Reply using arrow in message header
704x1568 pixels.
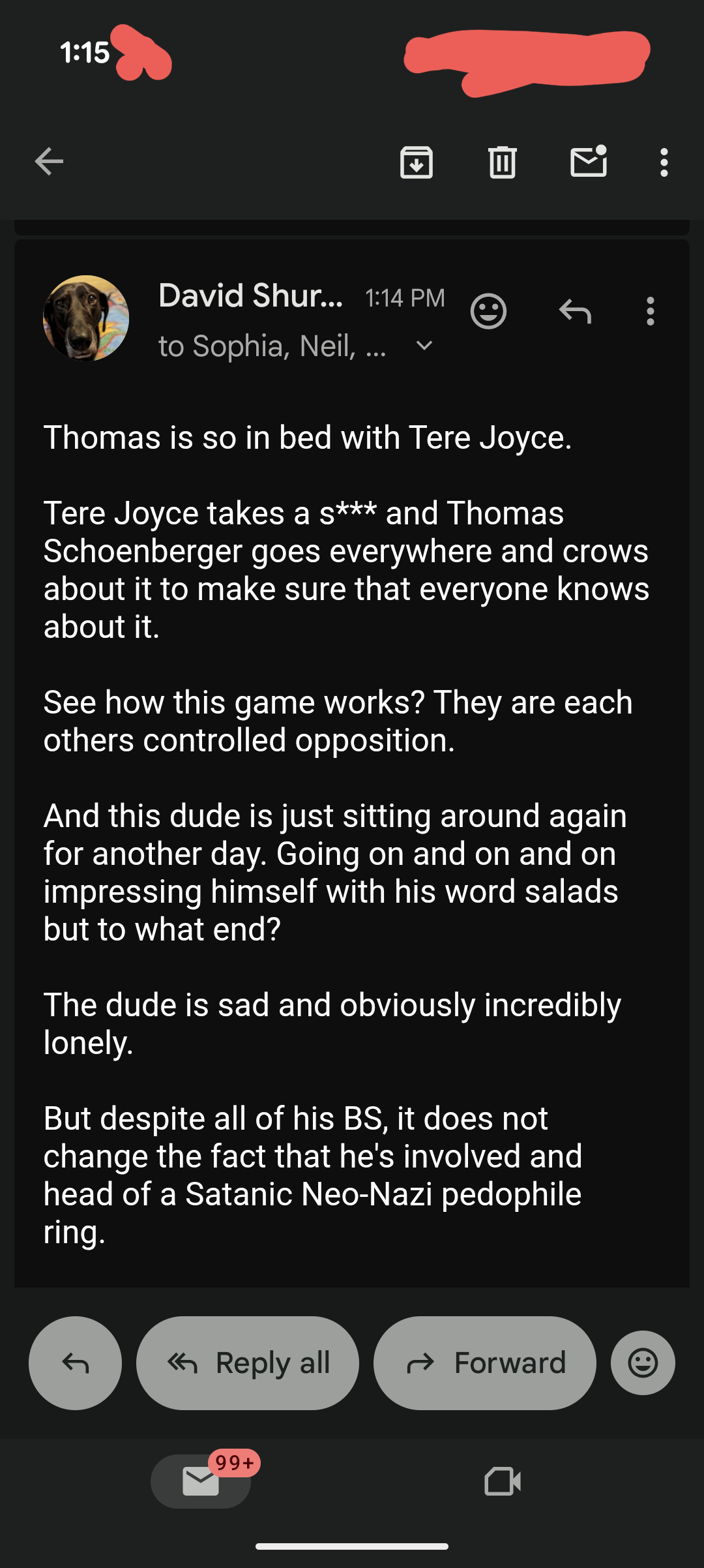point(575,311)
